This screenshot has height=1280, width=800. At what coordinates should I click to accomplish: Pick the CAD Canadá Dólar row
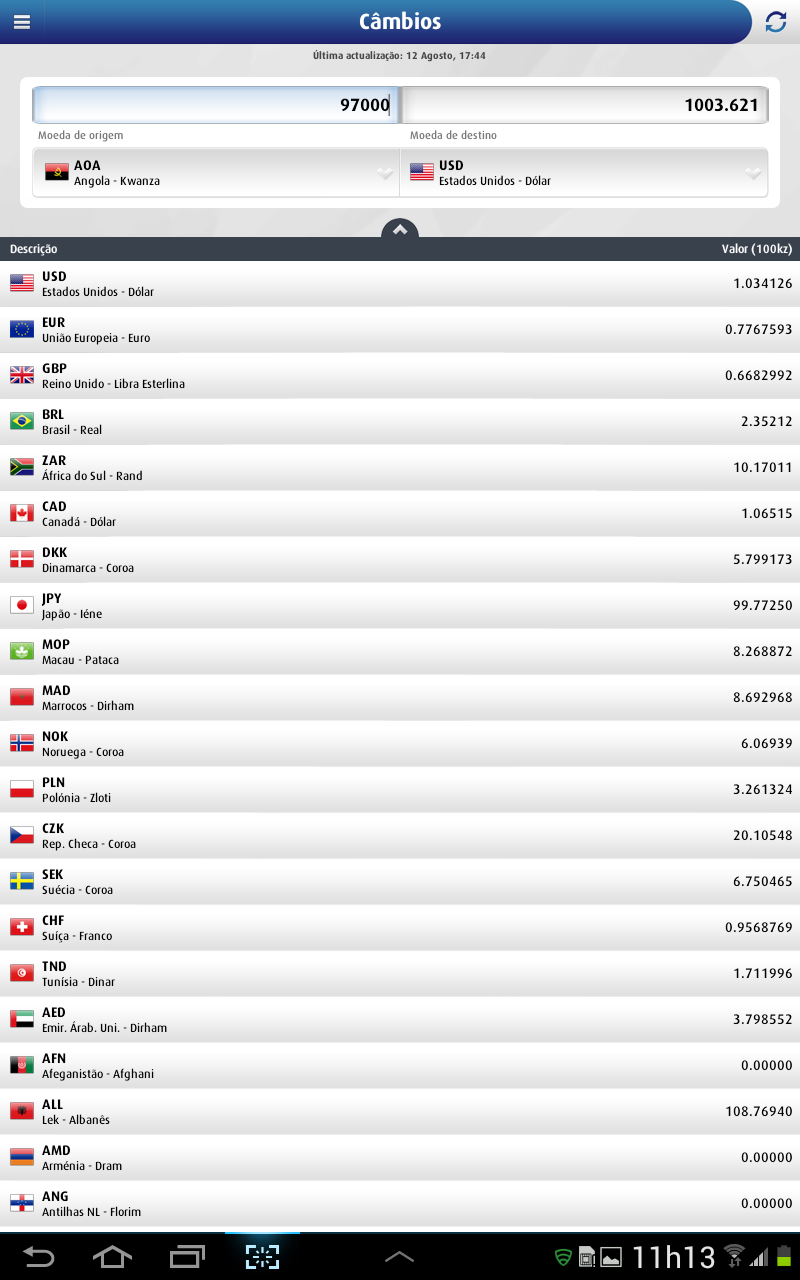[x=400, y=514]
